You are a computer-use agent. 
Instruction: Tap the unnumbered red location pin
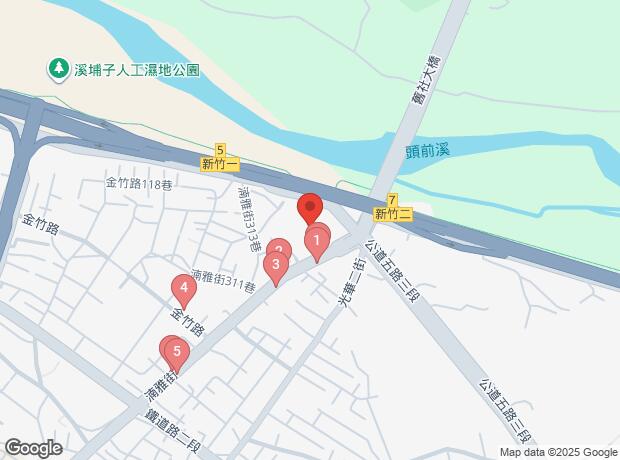(x=310, y=208)
